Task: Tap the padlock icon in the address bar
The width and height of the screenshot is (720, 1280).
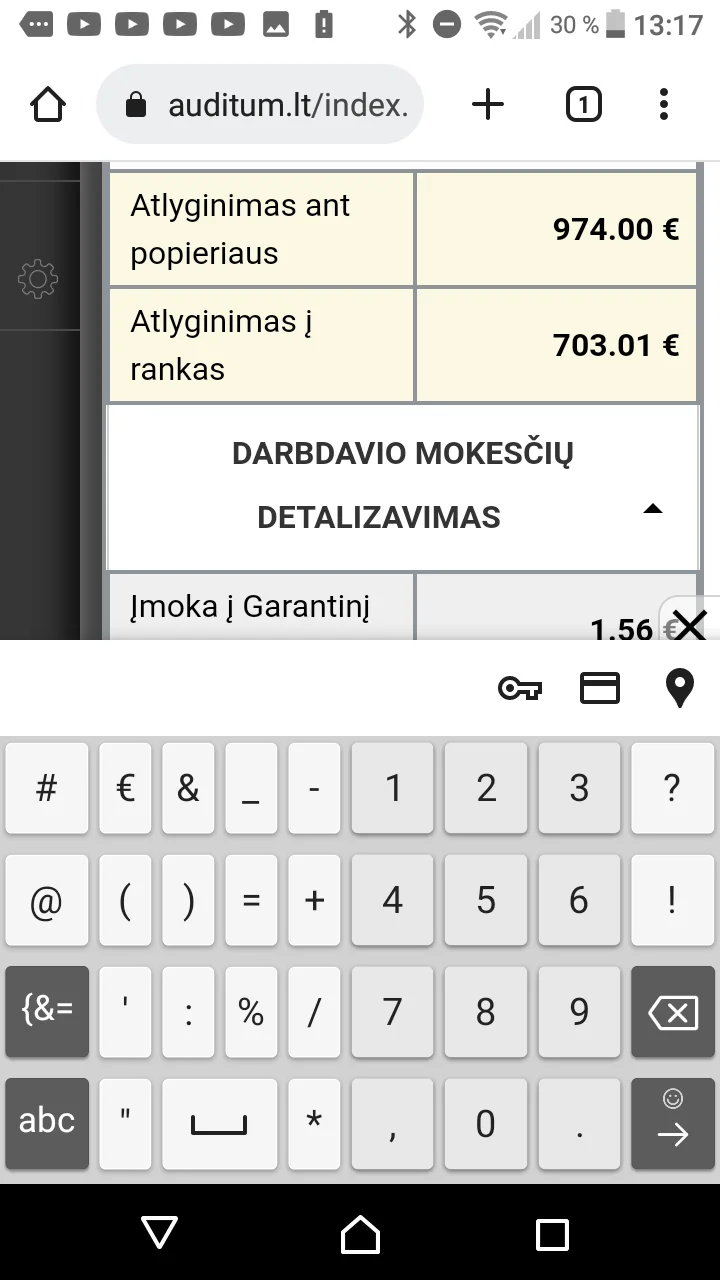Action: [x=136, y=103]
